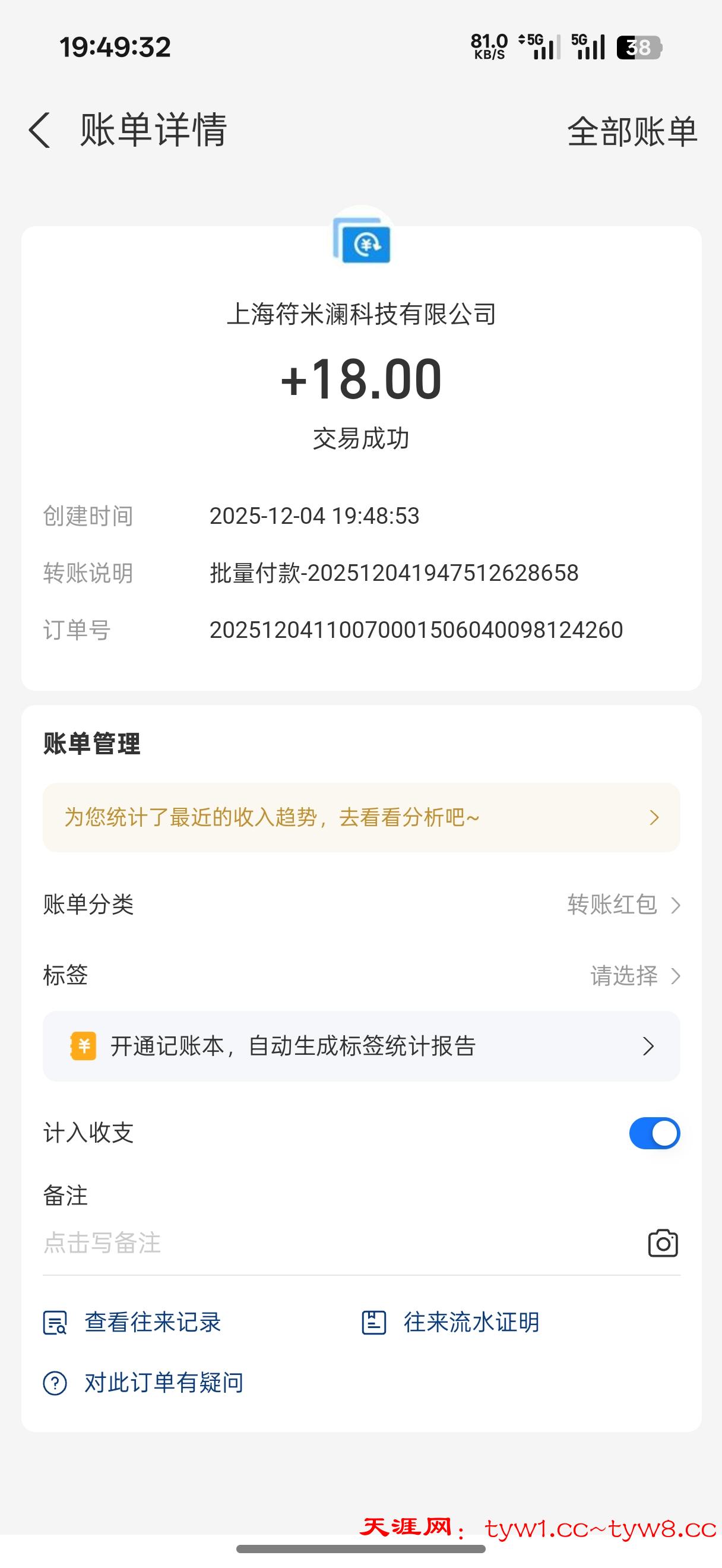Go back from the 账单详情 page
The width and height of the screenshot is (722, 1568).
(x=40, y=130)
